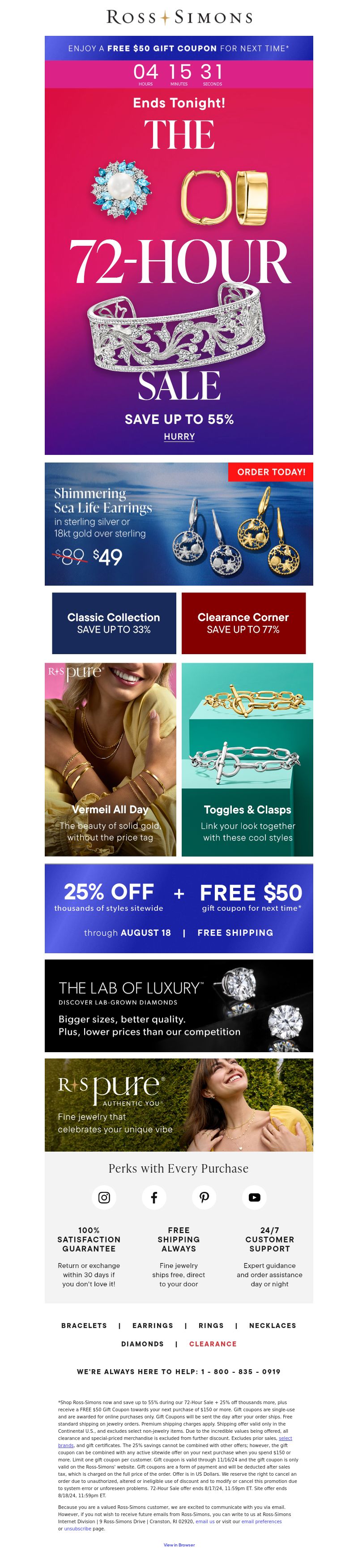Open Clearance Corner save up to 77%
The width and height of the screenshot is (358, 1568).
[x=243, y=623]
